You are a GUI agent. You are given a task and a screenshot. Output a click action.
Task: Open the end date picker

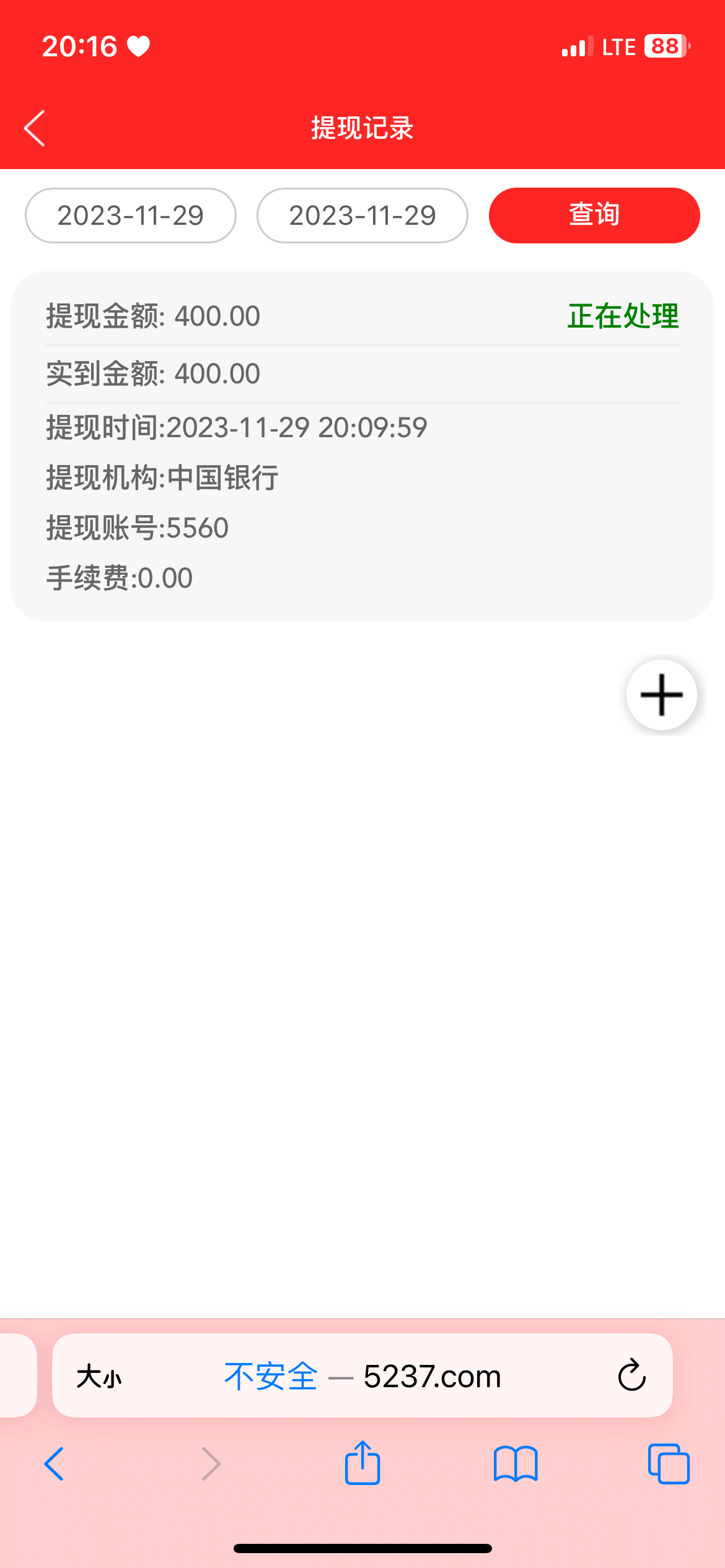[x=362, y=216]
